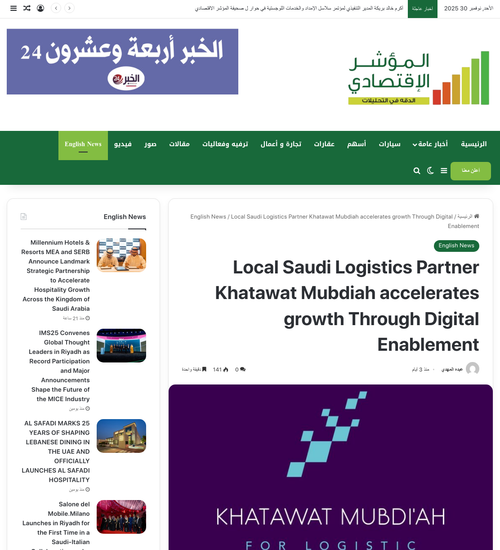Viewport: 500px width, 550px height.
Task: Go to the الرئيسية home tab
Action: click(474, 144)
